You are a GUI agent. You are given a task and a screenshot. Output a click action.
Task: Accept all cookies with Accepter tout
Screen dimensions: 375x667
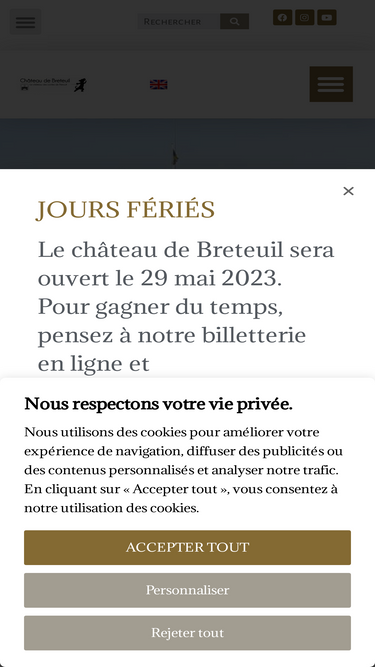(x=187, y=547)
